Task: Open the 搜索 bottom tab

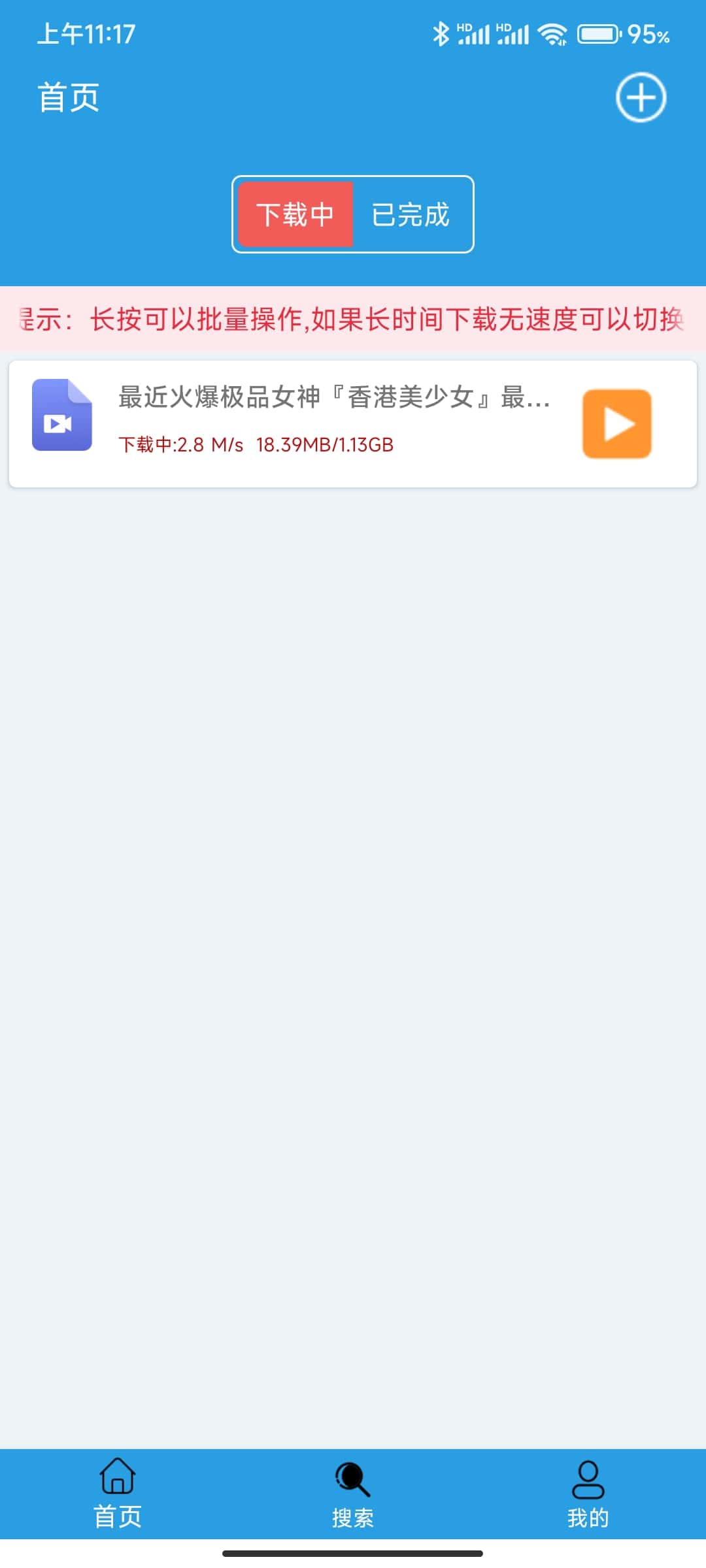Action: point(353,1494)
